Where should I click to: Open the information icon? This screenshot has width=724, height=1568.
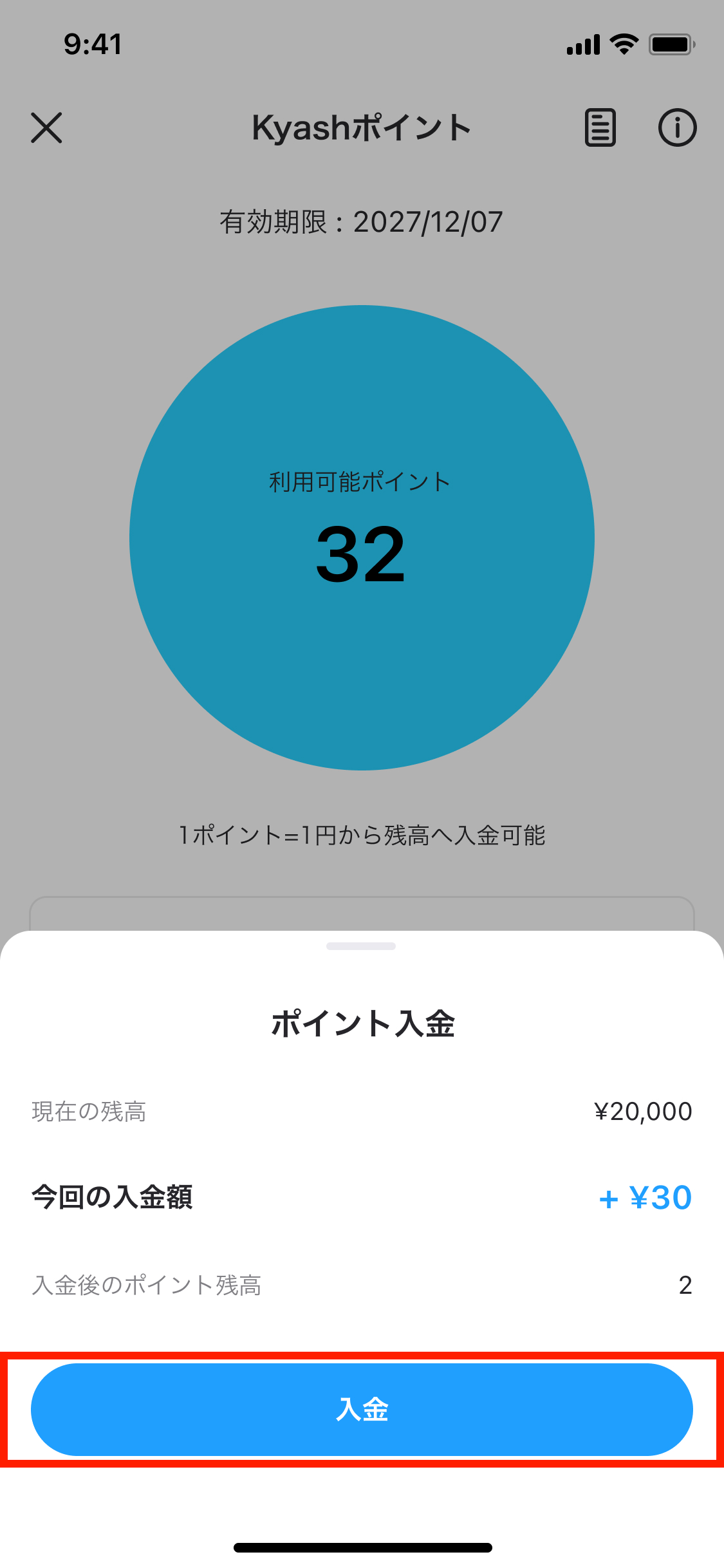pos(677,127)
